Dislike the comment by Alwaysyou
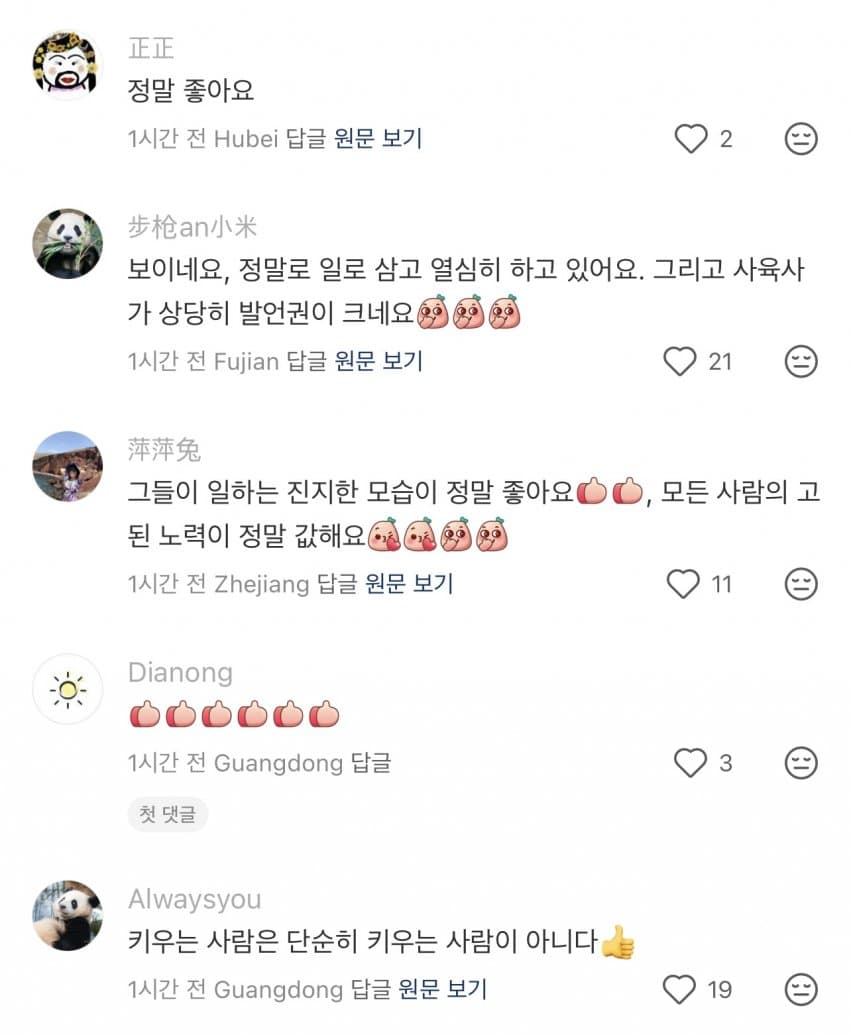850x1035 pixels. (800, 990)
